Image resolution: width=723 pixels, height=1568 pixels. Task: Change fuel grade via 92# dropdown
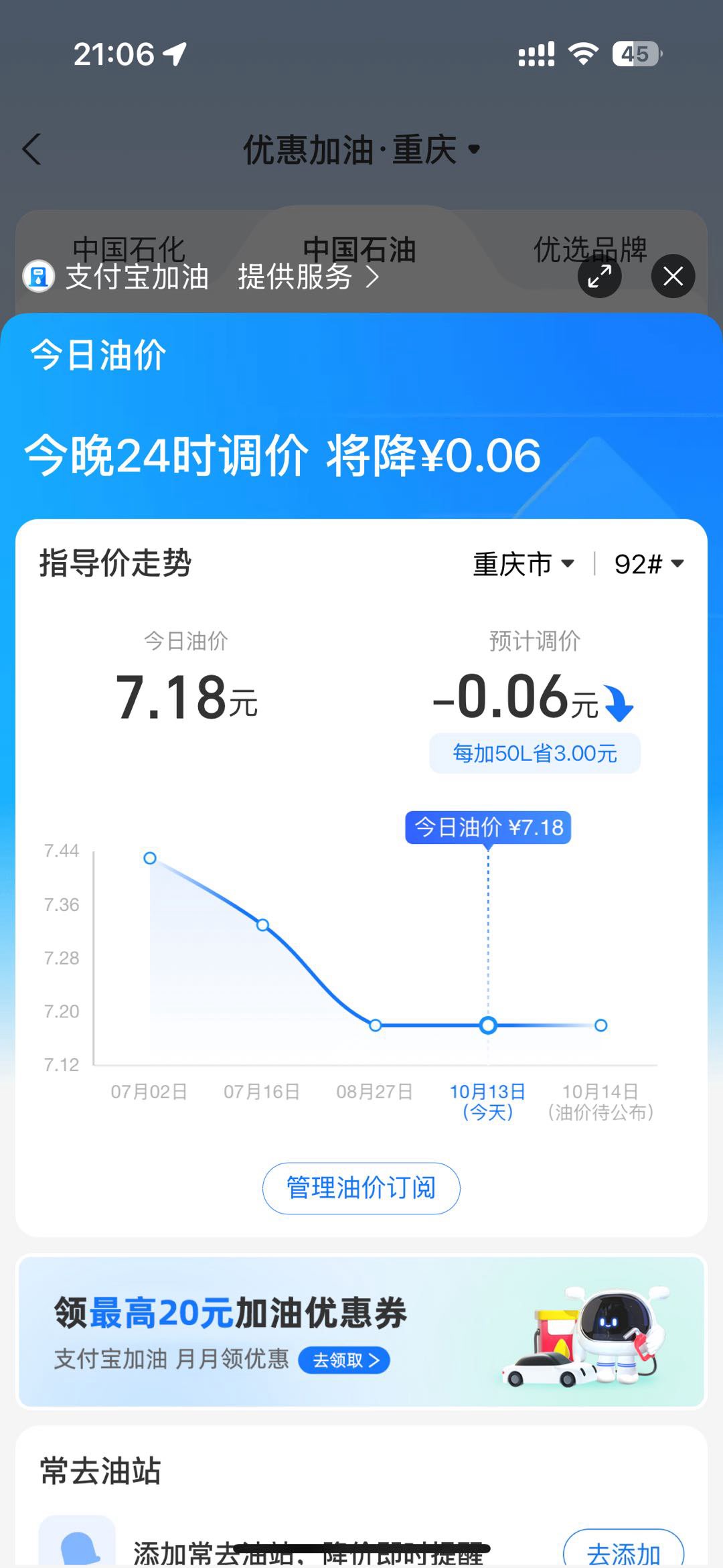(x=648, y=564)
